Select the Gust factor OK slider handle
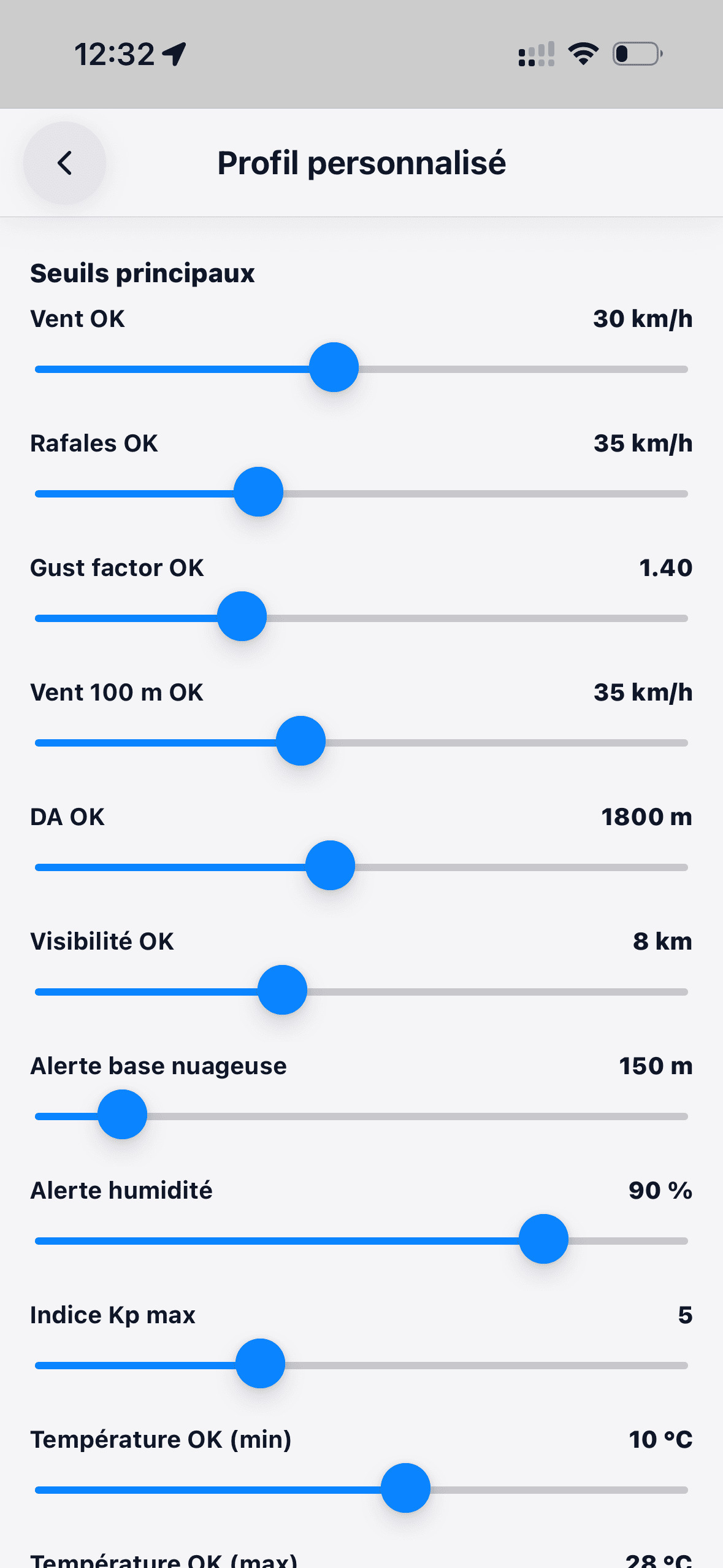Viewport: 723px width, 1568px height. 243,617
